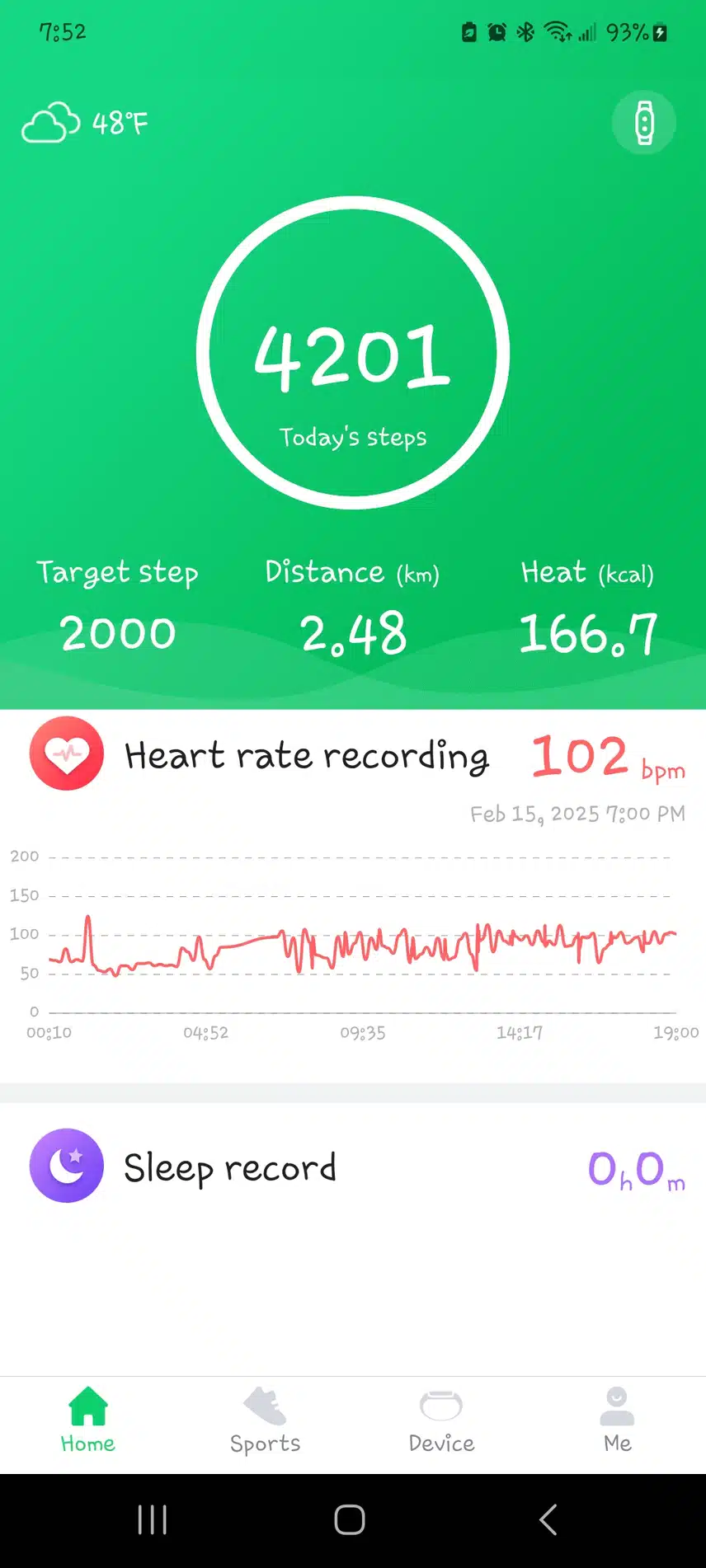Switch to the Sports tab

[265, 1421]
